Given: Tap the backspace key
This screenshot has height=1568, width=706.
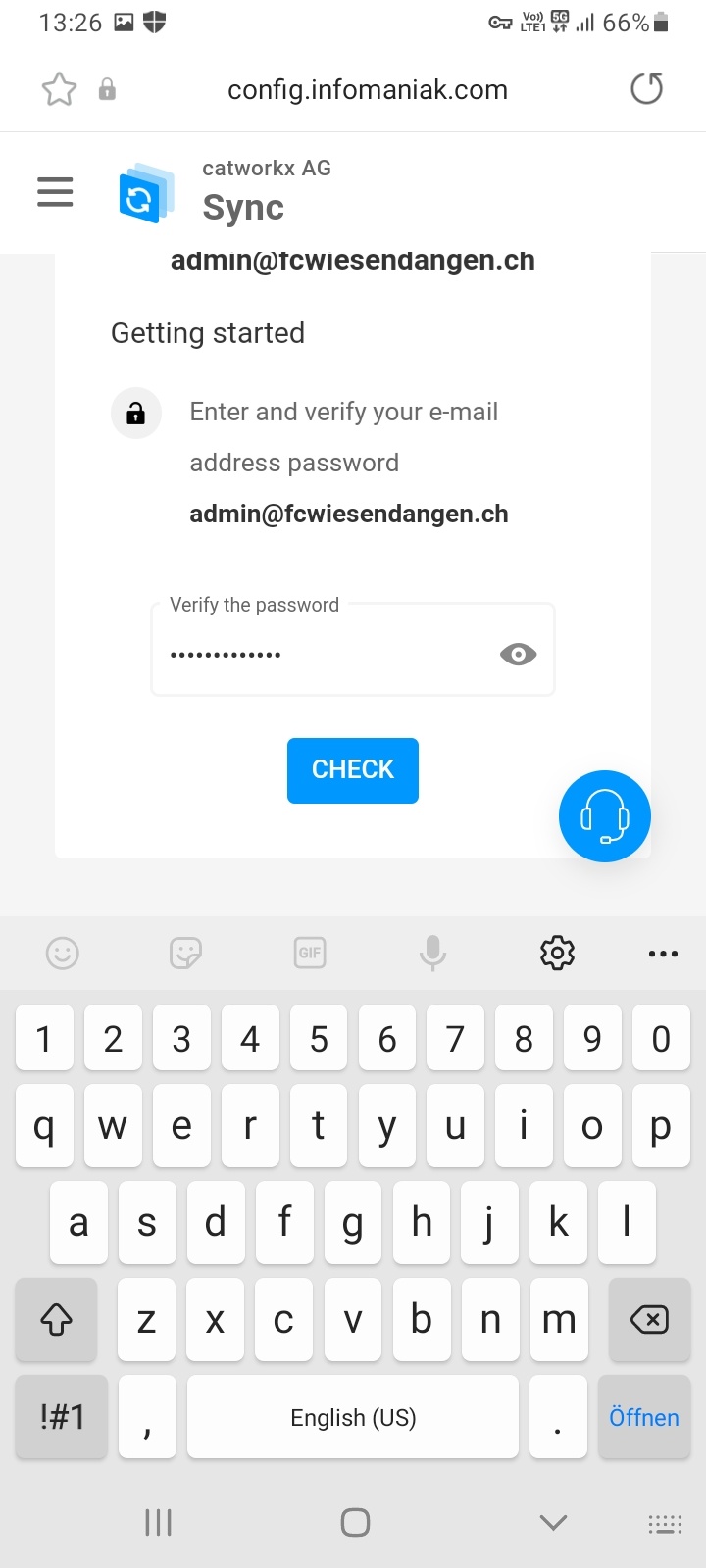Looking at the screenshot, I should [x=649, y=1320].
